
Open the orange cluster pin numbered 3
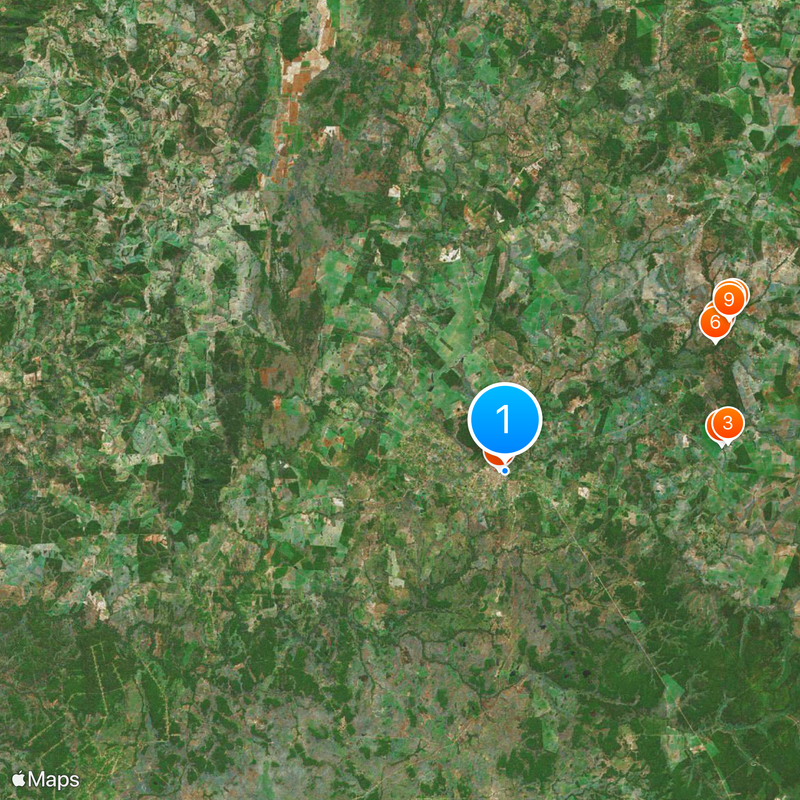727,423
